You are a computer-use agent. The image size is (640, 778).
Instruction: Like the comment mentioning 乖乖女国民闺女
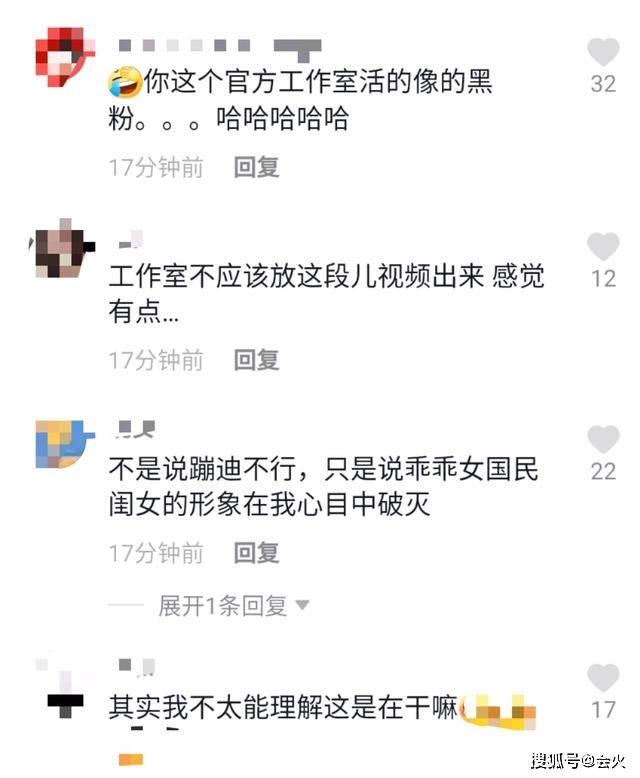tap(603, 440)
